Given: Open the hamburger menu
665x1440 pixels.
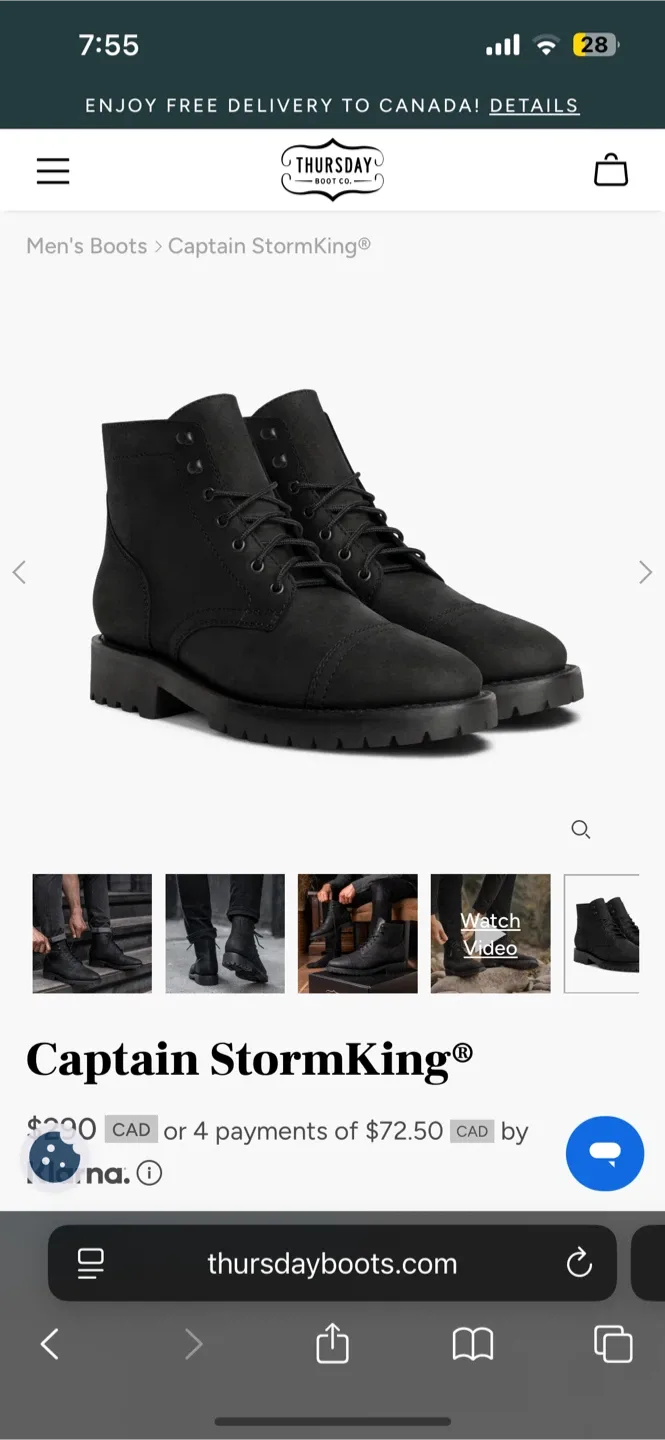Looking at the screenshot, I should [53, 171].
